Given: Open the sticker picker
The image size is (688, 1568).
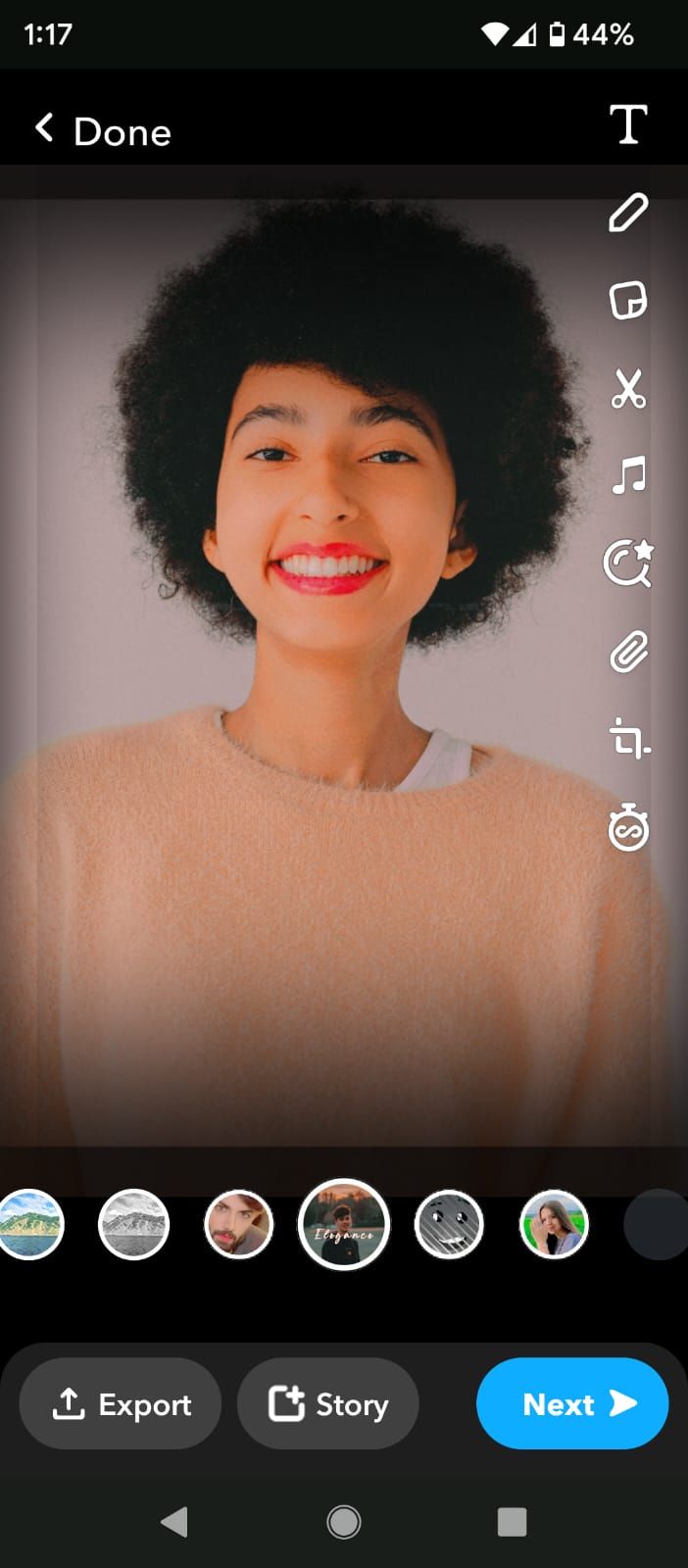Looking at the screenshot, I should coord(628,300).
